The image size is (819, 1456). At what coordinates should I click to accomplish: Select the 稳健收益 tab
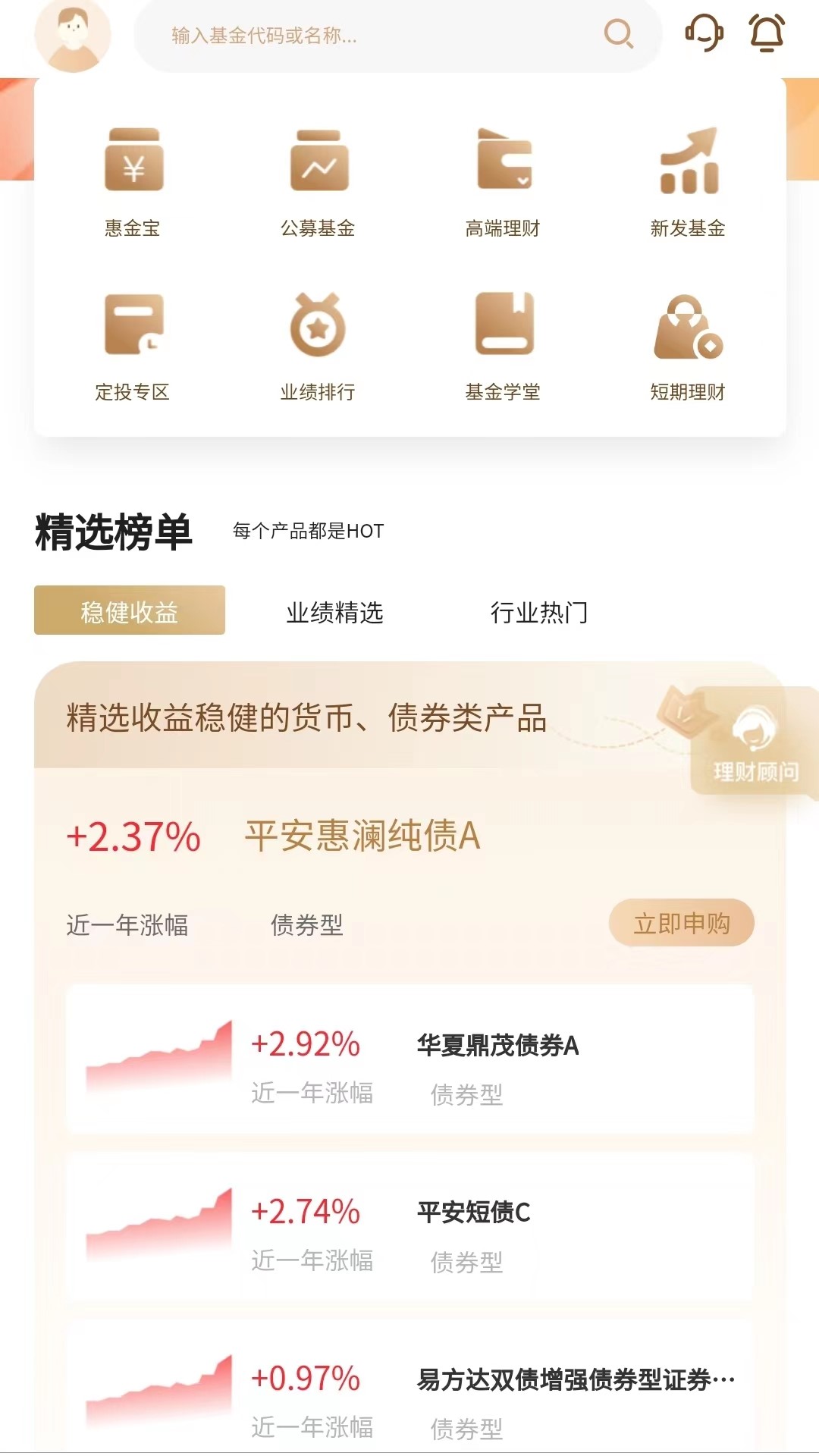click(129, 610)
